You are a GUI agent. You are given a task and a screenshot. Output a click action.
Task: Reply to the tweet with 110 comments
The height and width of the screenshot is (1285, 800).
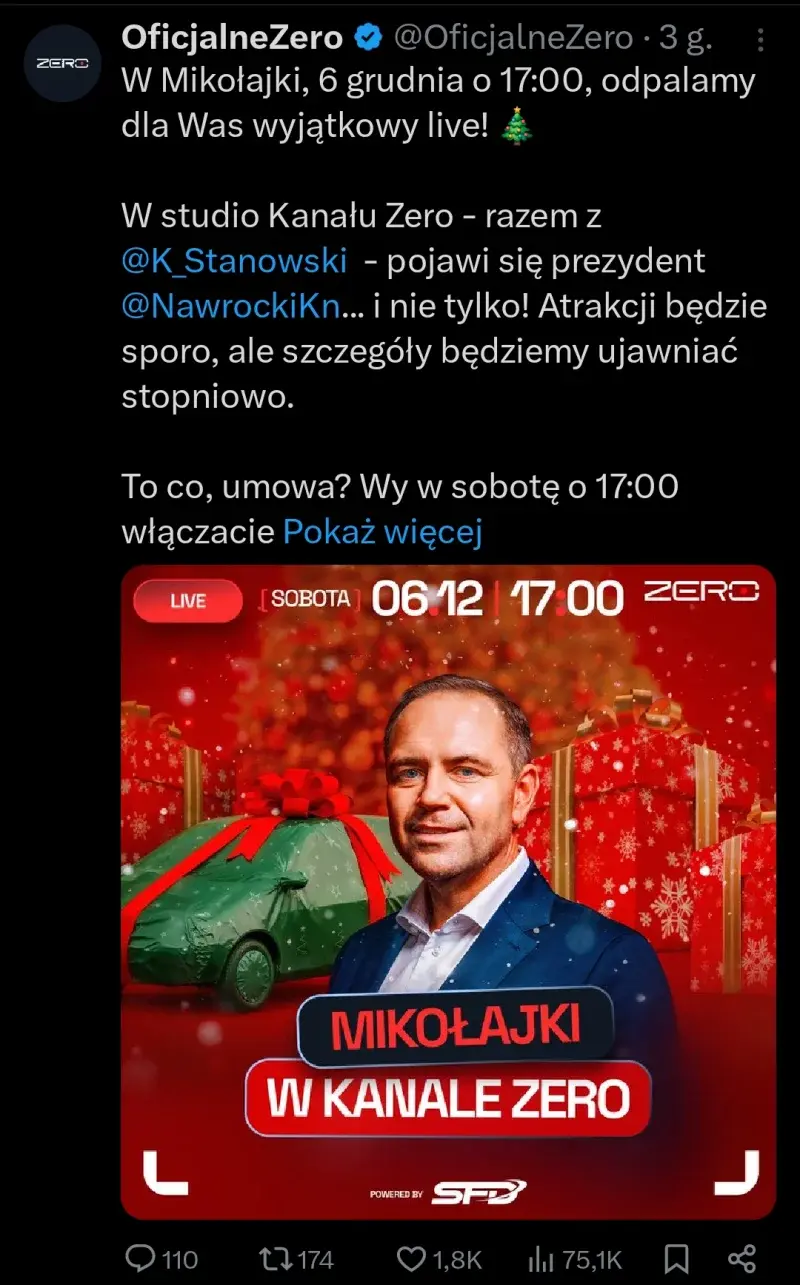pos(142,1257)
